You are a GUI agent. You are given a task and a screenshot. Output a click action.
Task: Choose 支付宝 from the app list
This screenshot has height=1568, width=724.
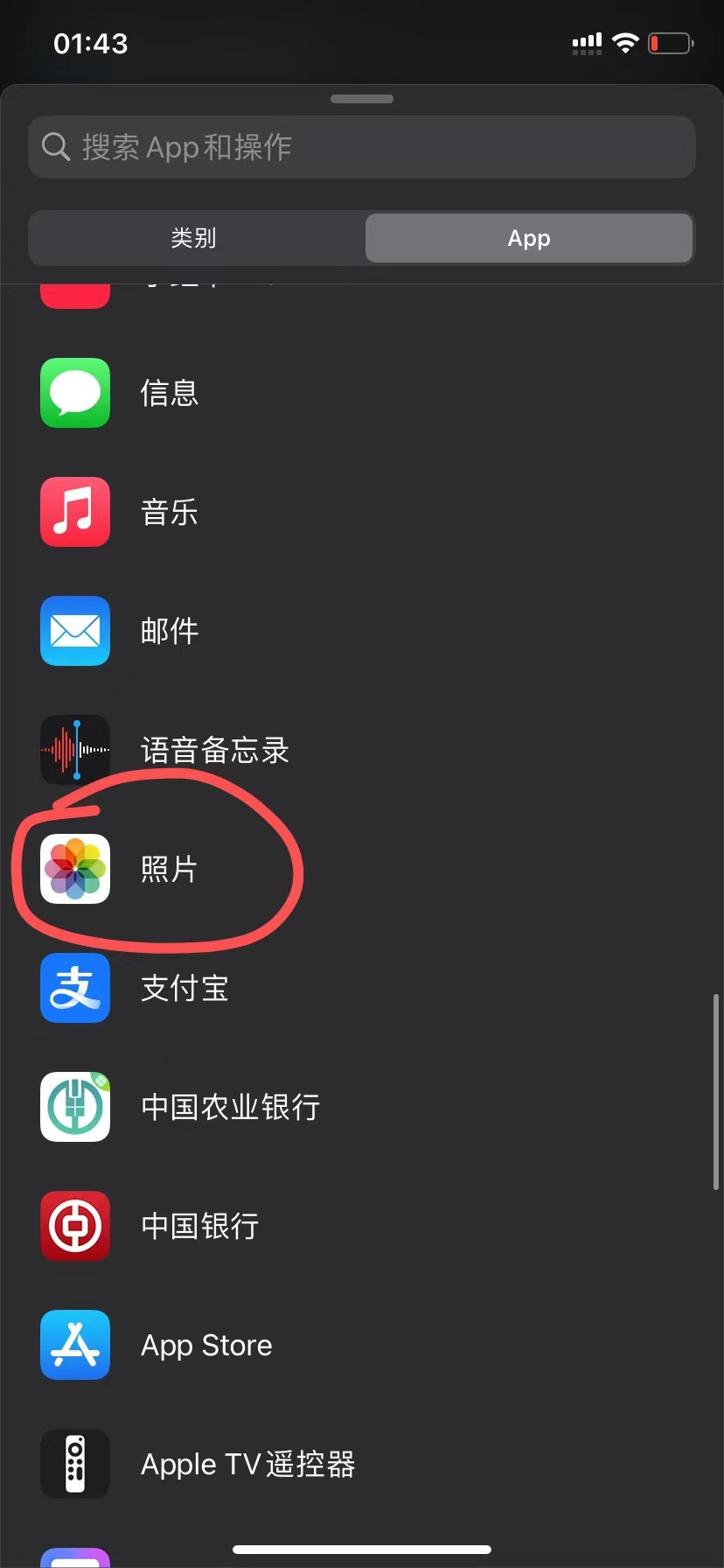[x=184, y=988]
